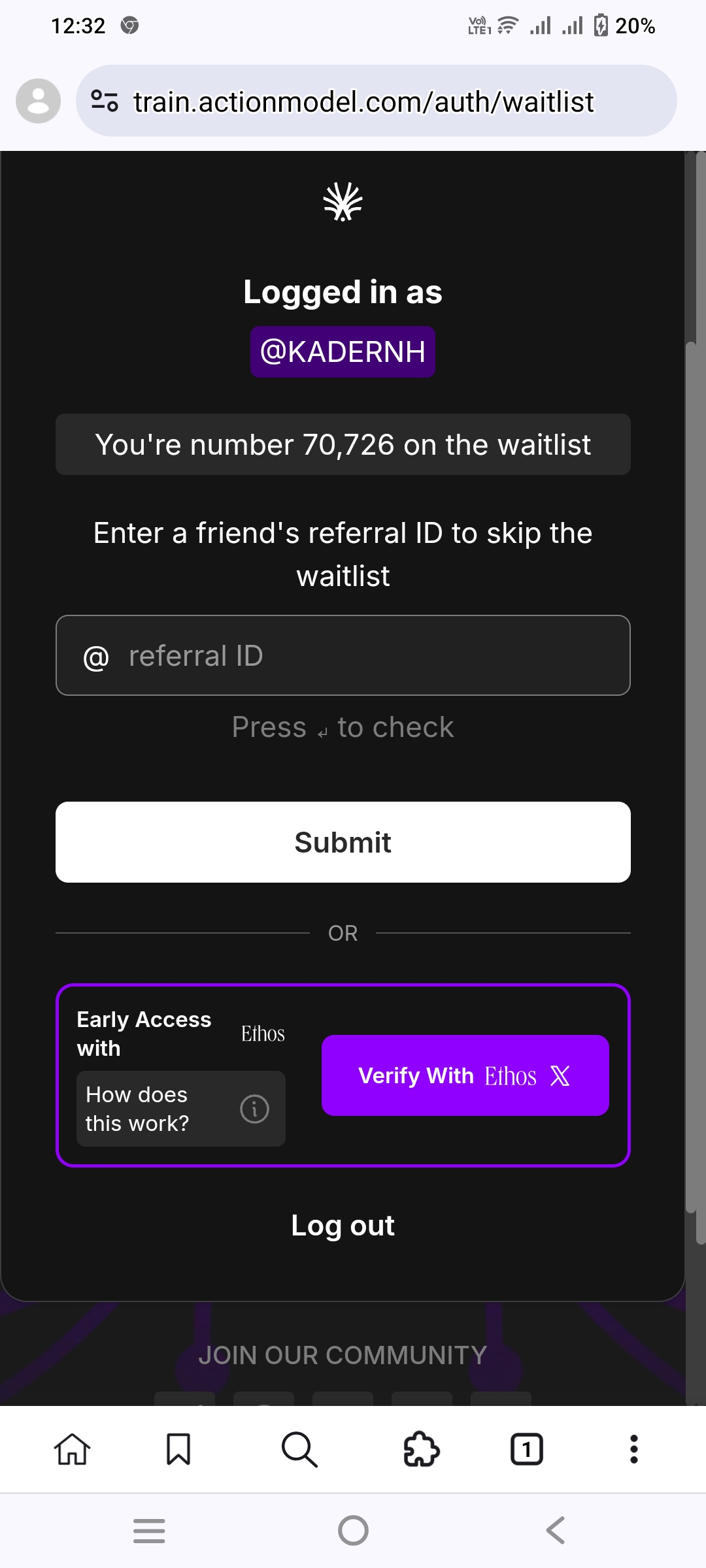The width and height of the screenshot is (706, 1568).
Task: Log out of the account
Action: point(343,1226)
